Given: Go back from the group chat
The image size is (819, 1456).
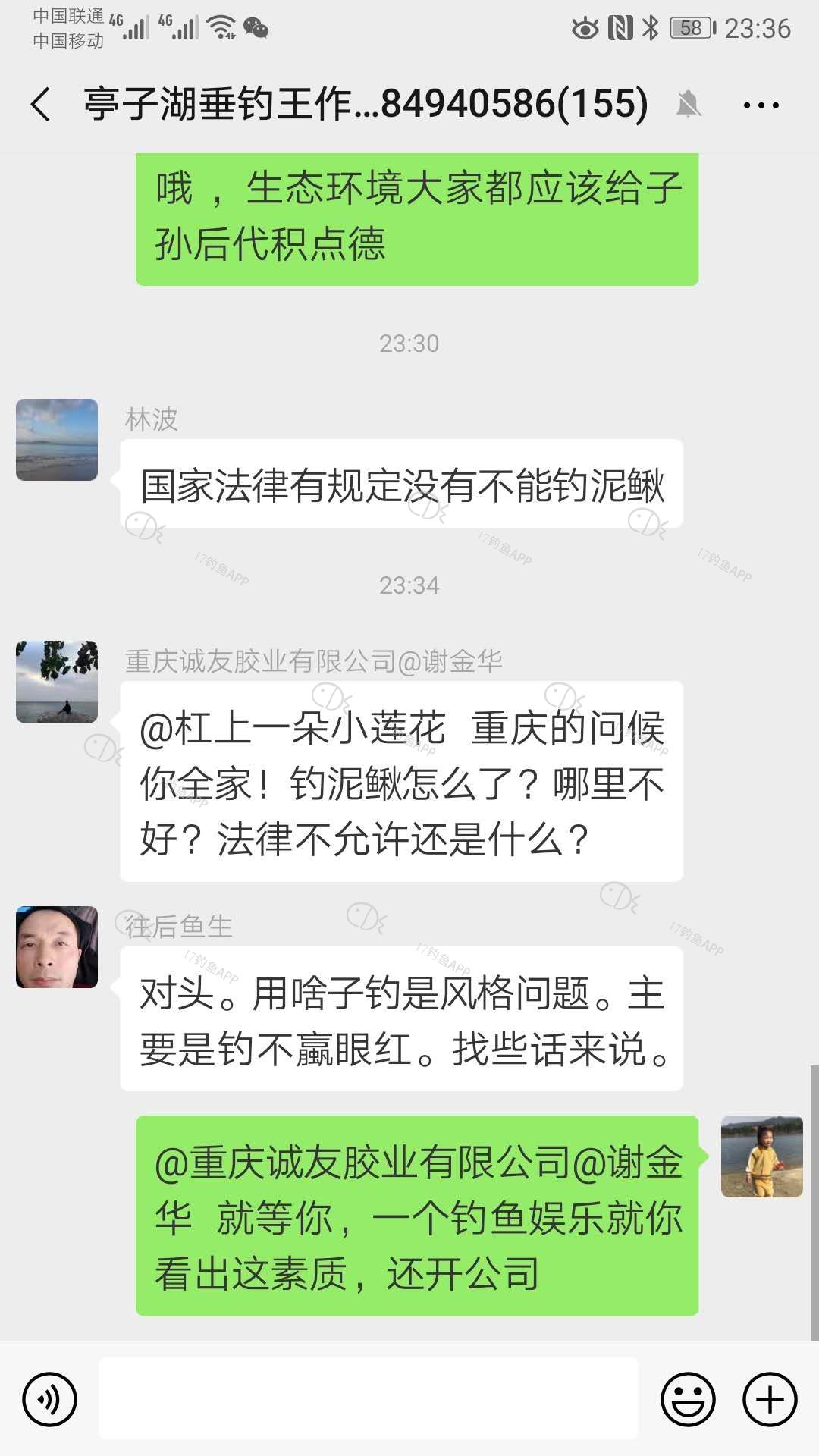Looking at the screenshot, I should [x=41, y=104].
